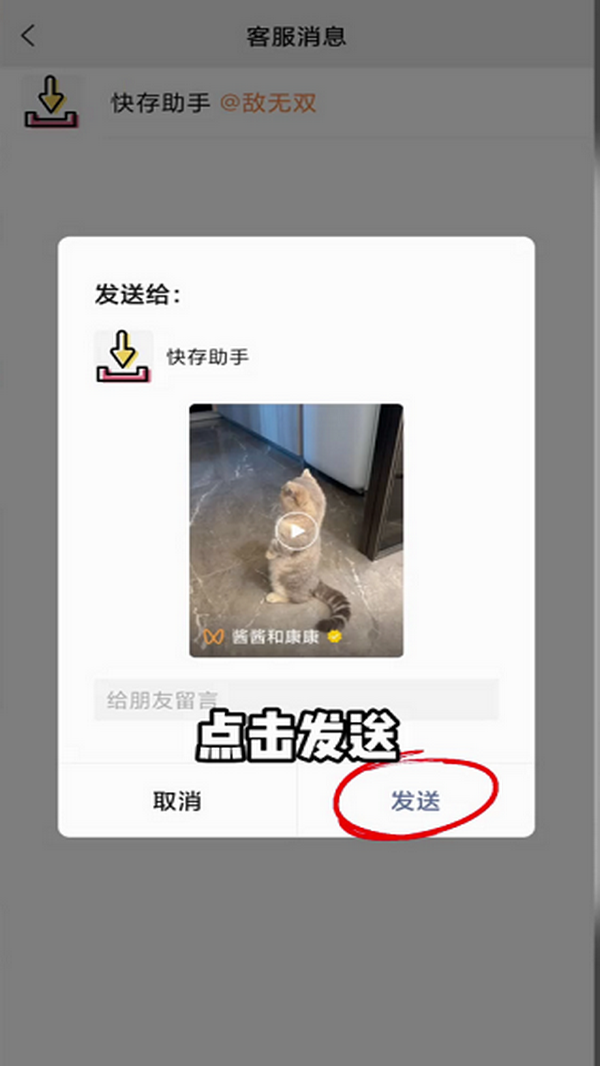Play the cat video preview
Image resolution: width=600 pixels, height=1066 pixels.
coord(295,531)
